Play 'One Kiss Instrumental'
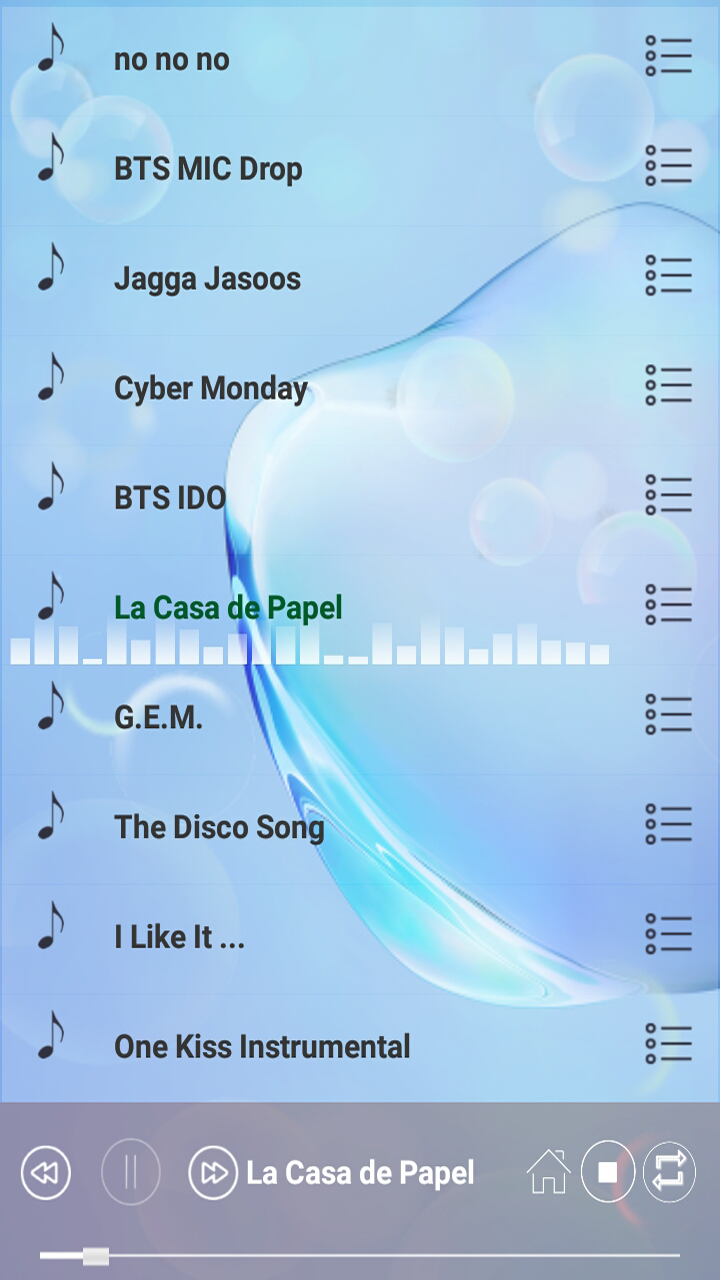The height and width of the screenshot is (1280, 720). click(x=262, y=1047)
